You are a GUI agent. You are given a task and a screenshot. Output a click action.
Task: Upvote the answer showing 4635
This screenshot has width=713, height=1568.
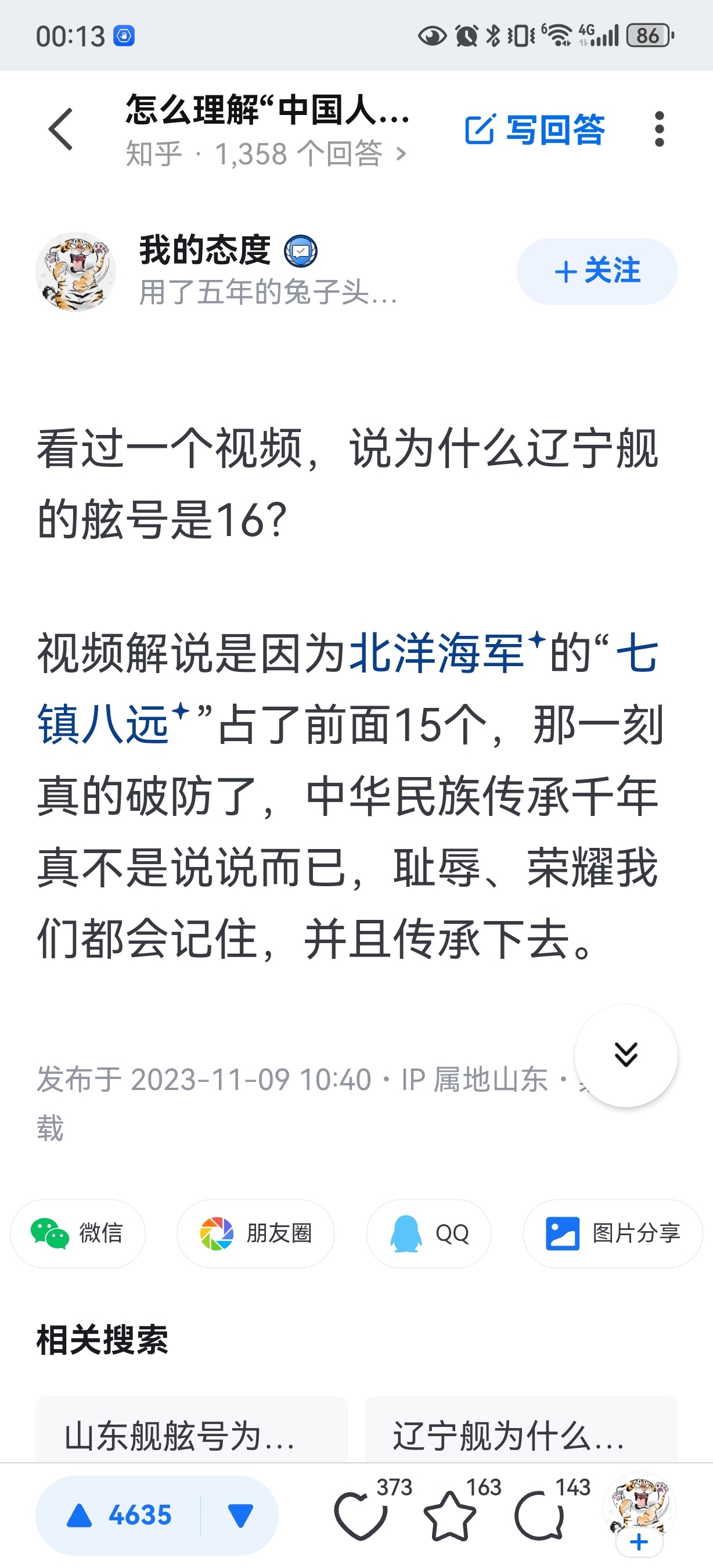tap(118, 1515)
